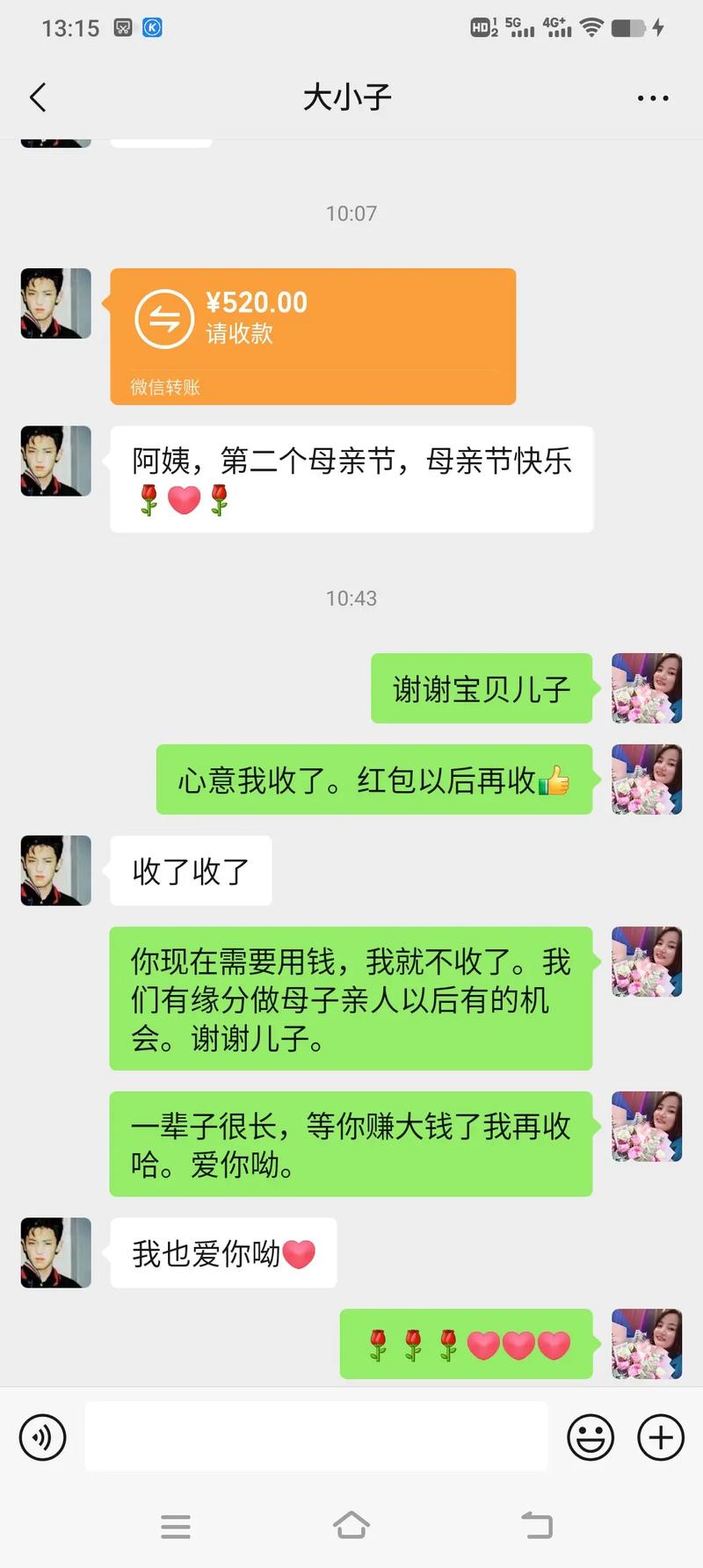The height and width of the screenshot is (1568, 703).
Task: Tap the Wi-Fi status icon
Action: tap(594, 26)
